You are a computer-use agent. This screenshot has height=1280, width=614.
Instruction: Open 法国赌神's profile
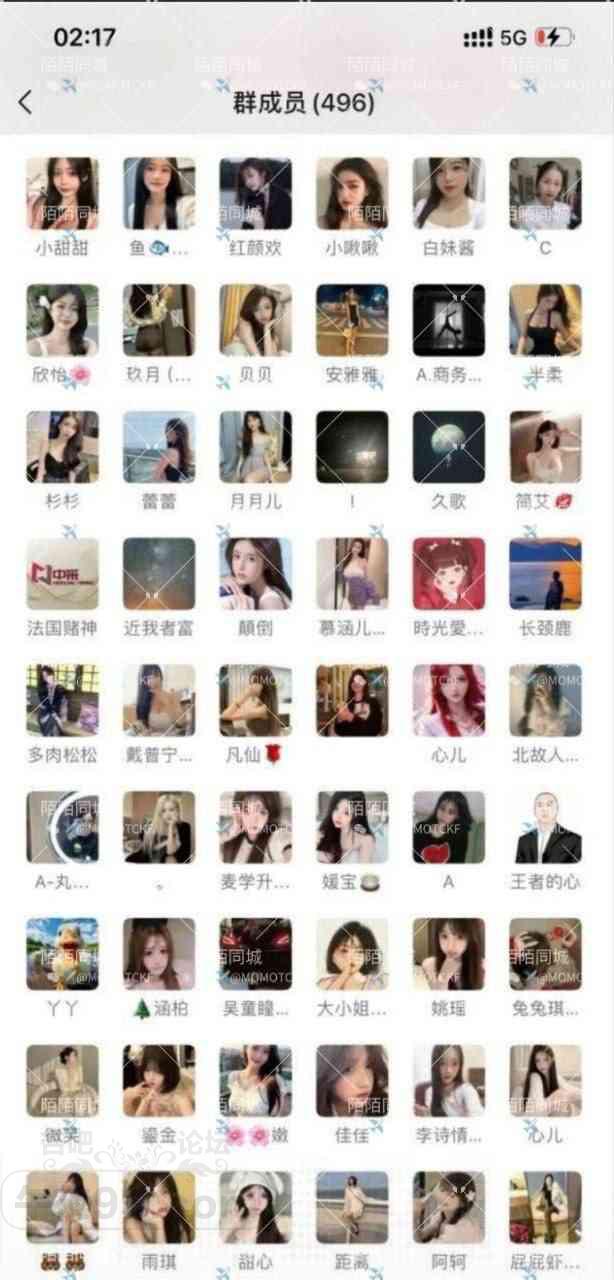pos(62,575)
